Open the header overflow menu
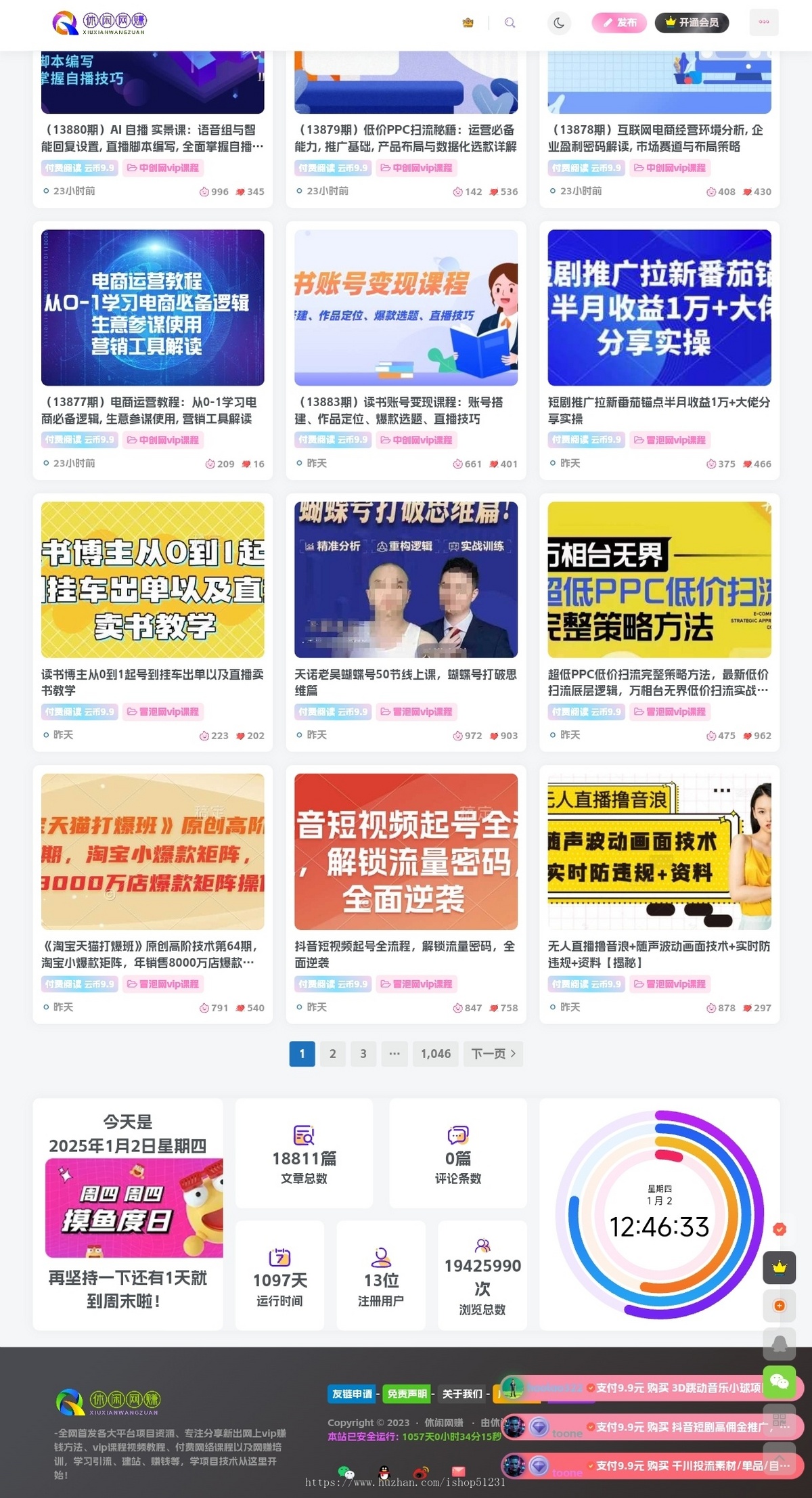Image resolution: width=812 pixels, height=1498 pixels. (763, 22)
